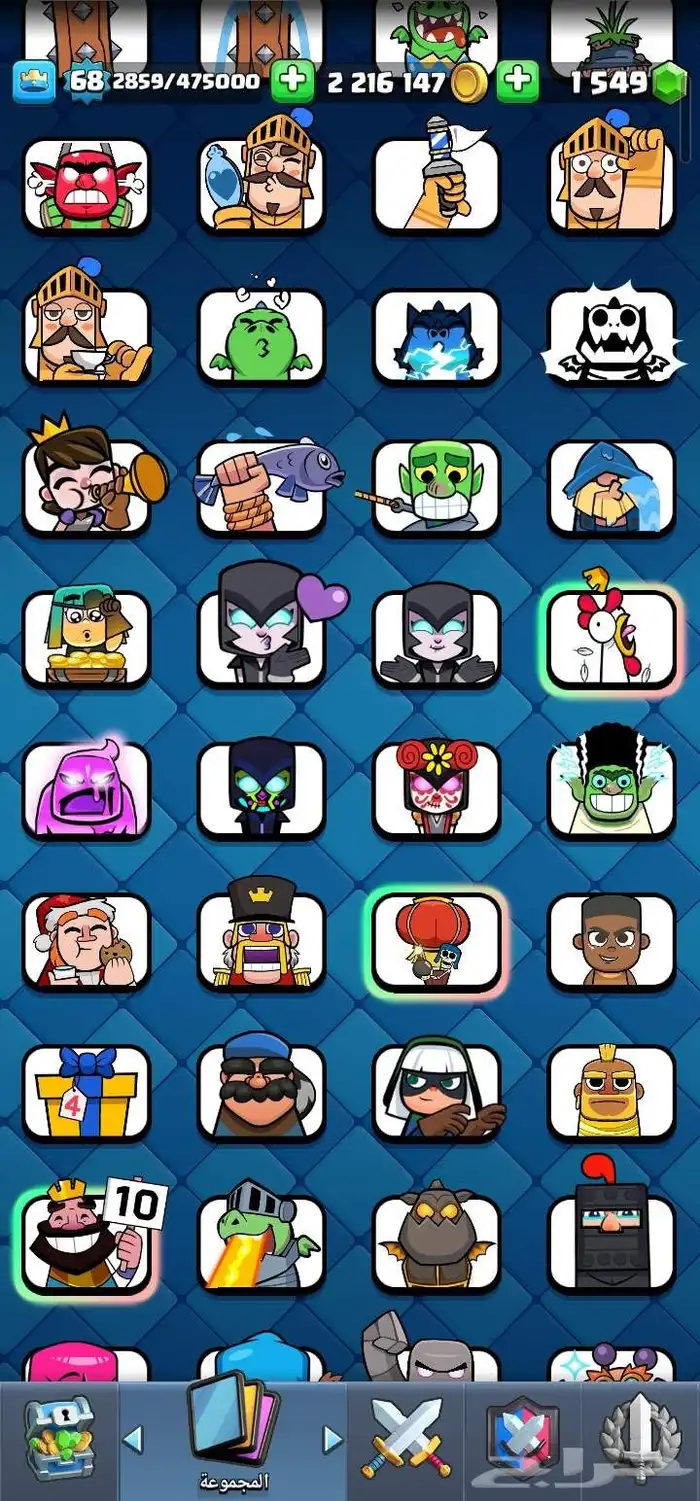Select the red lantern balloon emote

click(x=436, y=942)
